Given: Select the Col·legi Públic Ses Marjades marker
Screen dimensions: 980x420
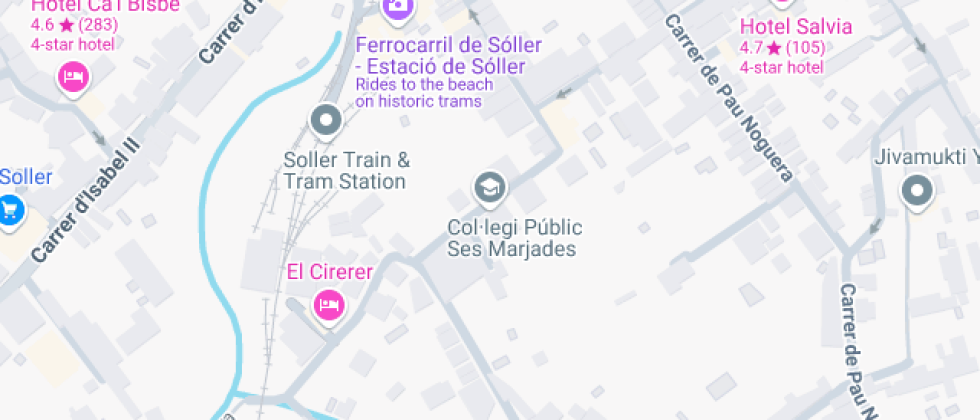Looking at the screenshot, I should coord(489,187).
